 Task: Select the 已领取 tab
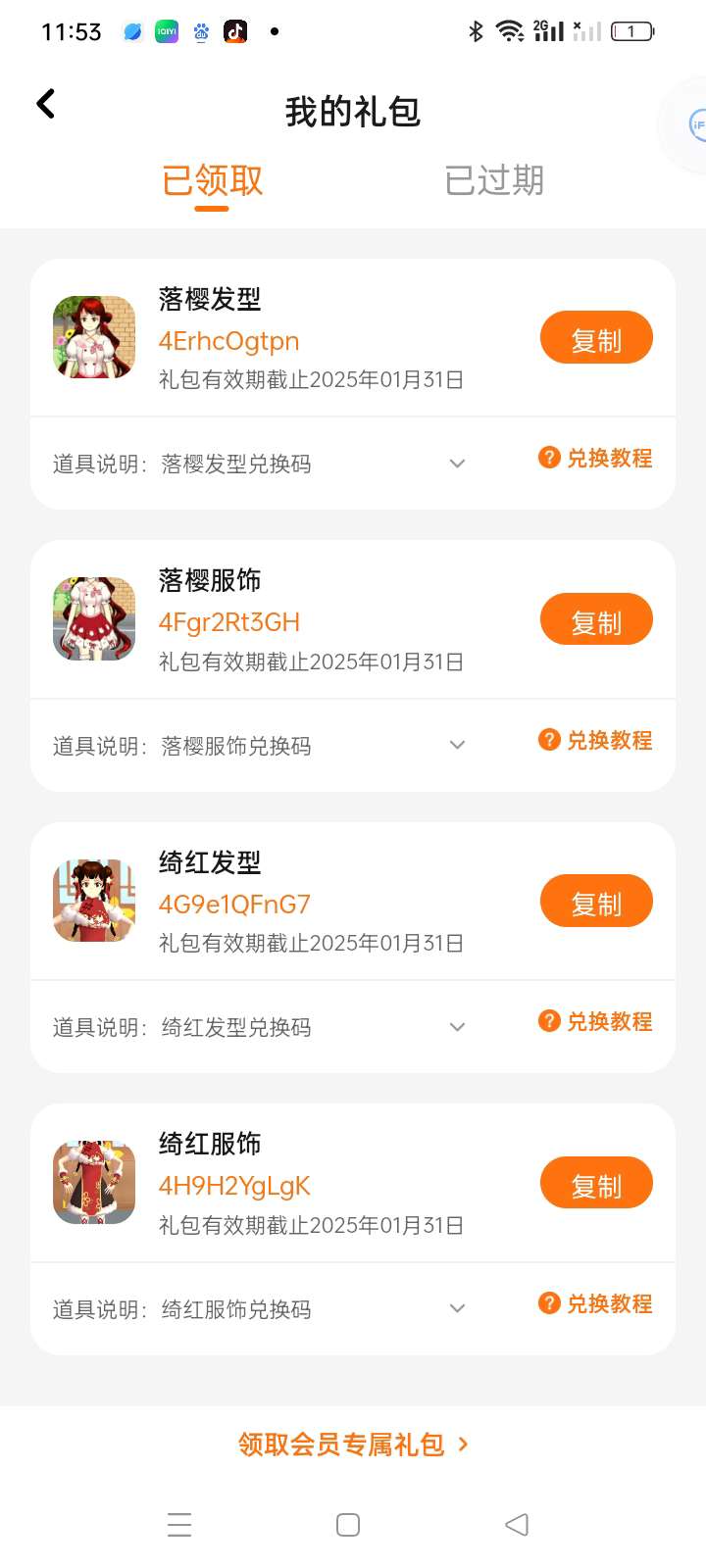tap(212, 180)
